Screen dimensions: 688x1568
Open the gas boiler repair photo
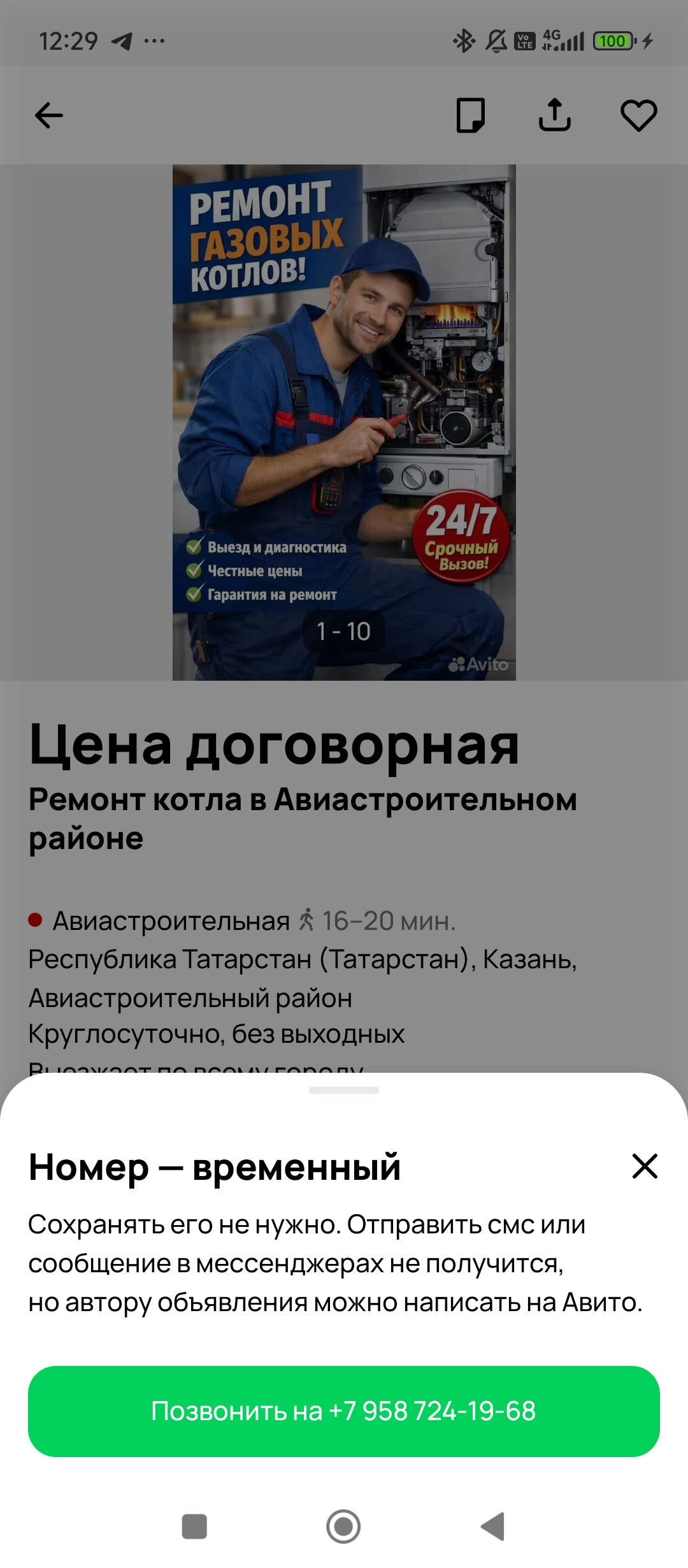click(x=344, y=422)
